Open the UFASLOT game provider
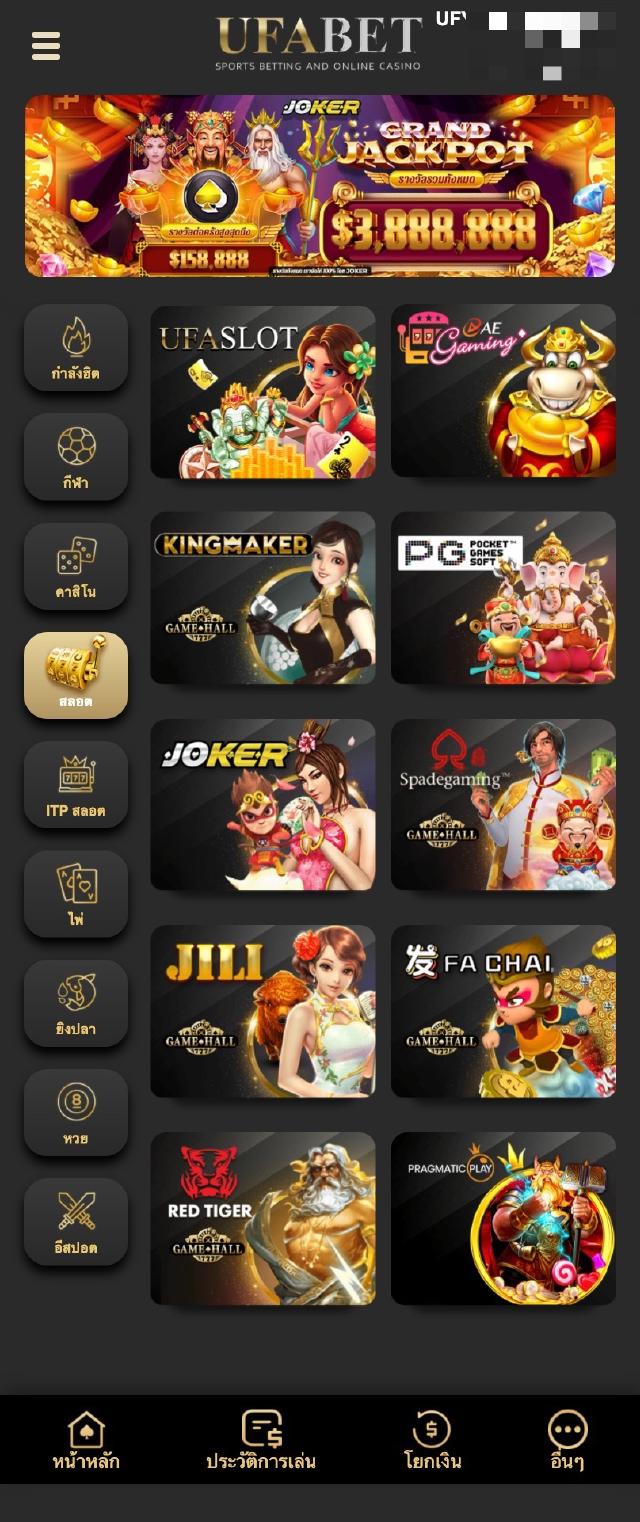Viewport: 640px width, 1522px height. point(263,392)
